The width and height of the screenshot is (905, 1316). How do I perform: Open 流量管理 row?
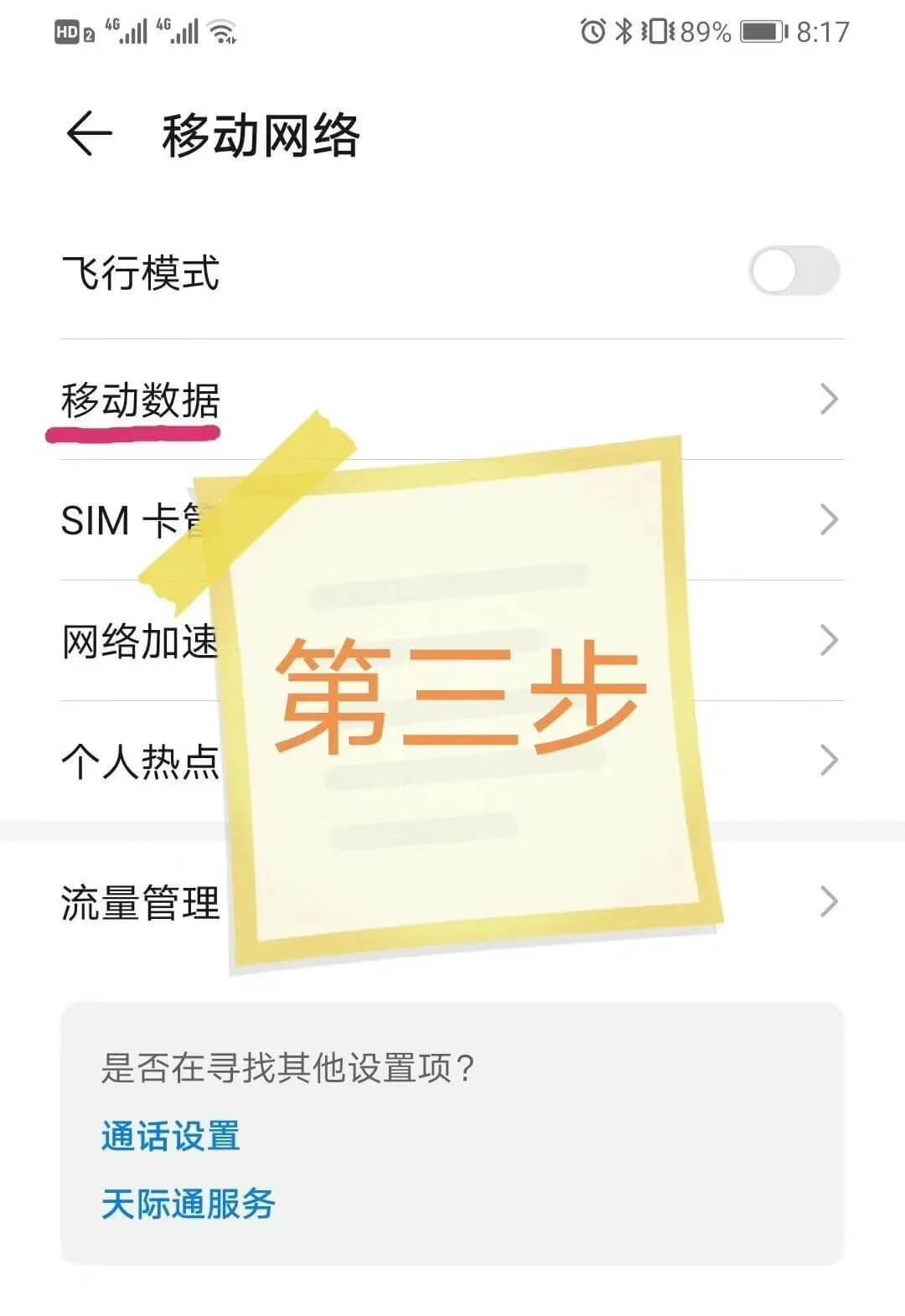[x=139, y=903]
